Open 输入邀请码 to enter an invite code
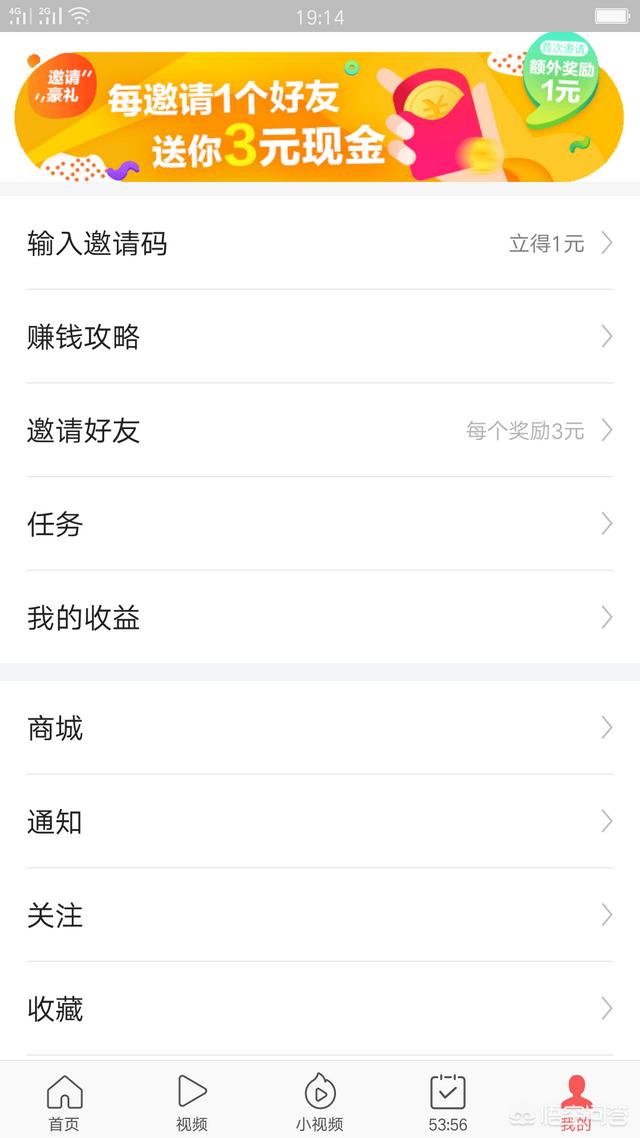 (x=320, y=243)
